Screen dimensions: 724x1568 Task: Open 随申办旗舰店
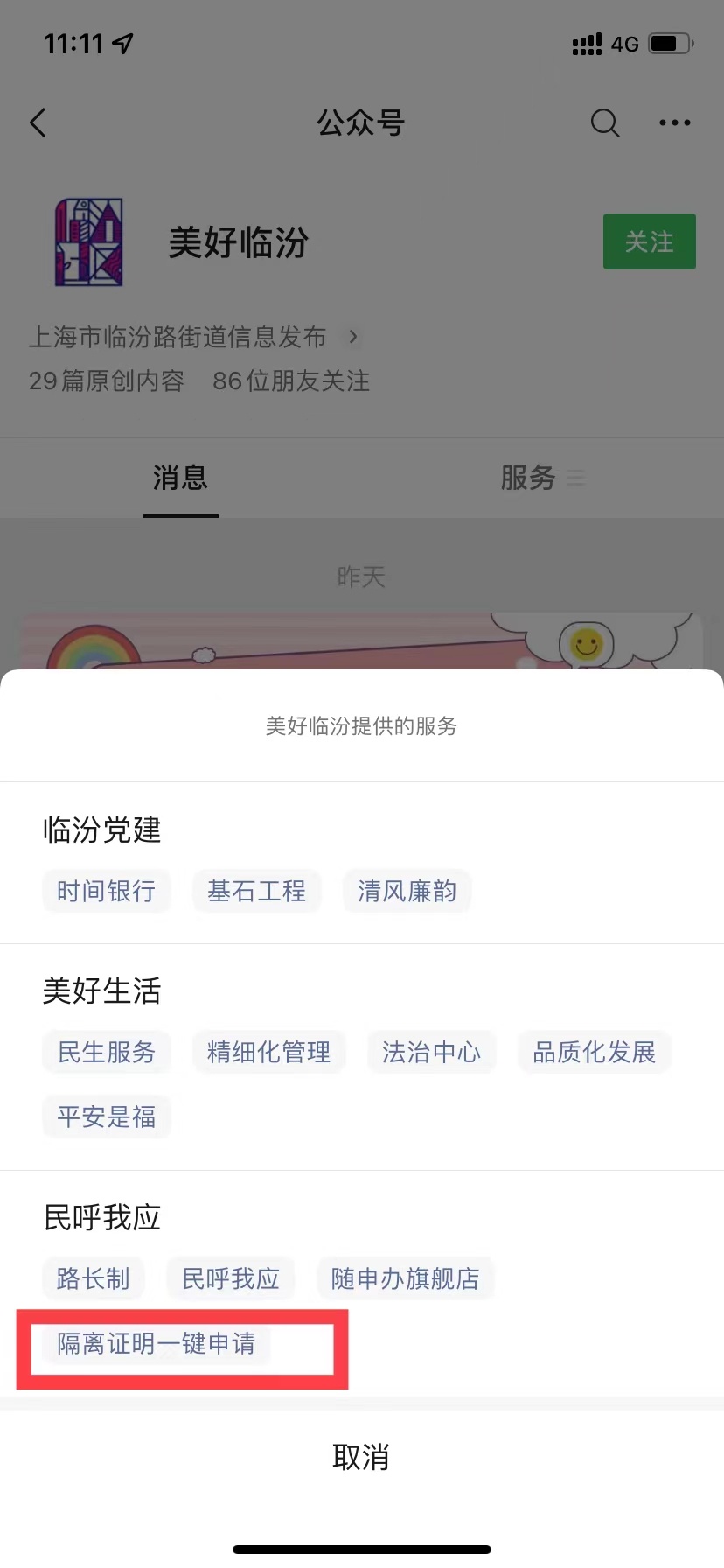406,1278
